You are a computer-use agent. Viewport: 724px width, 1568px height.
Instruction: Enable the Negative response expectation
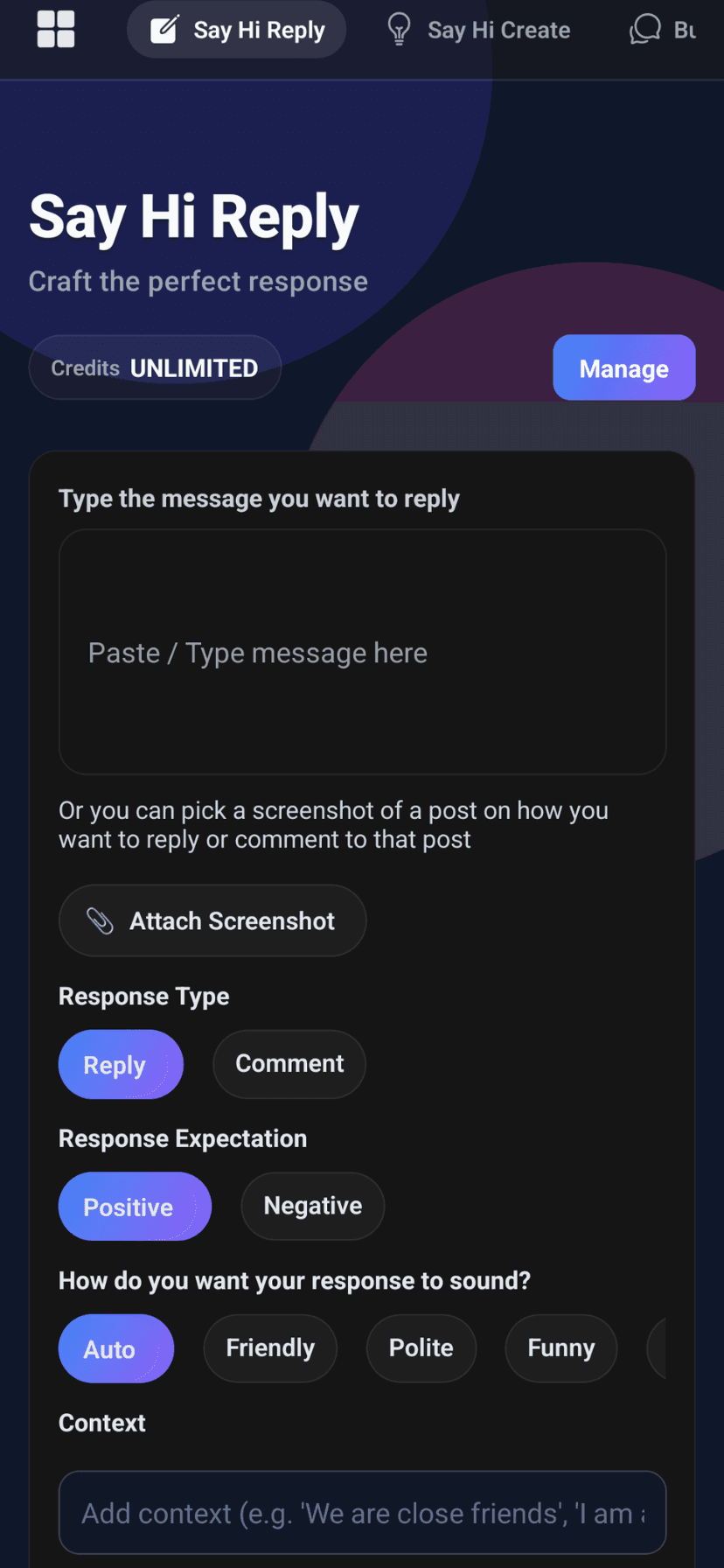[312, 1206]
